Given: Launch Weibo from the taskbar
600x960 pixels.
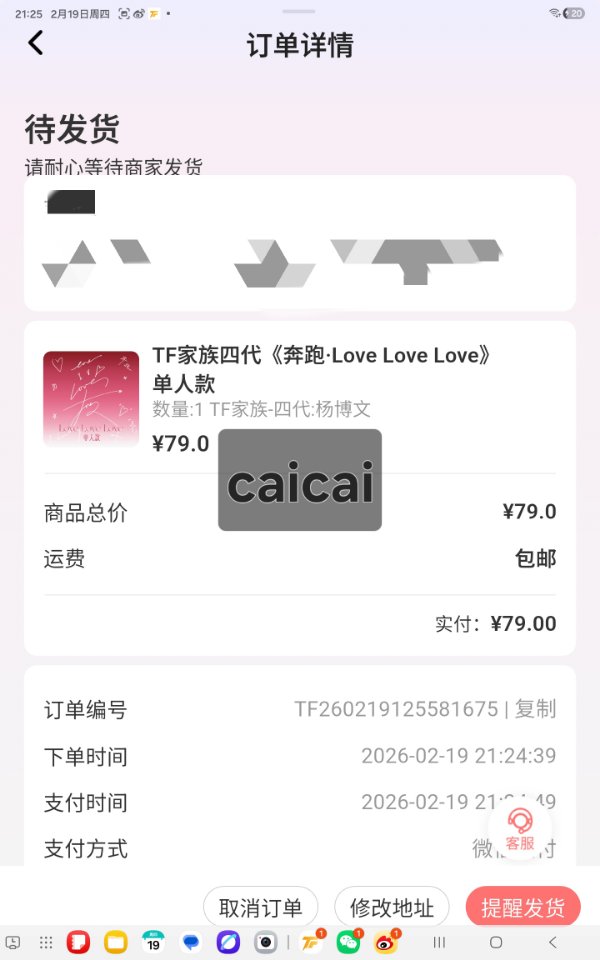Looking at the screenshot, I should pyautogui.click(x=385, y=942).
